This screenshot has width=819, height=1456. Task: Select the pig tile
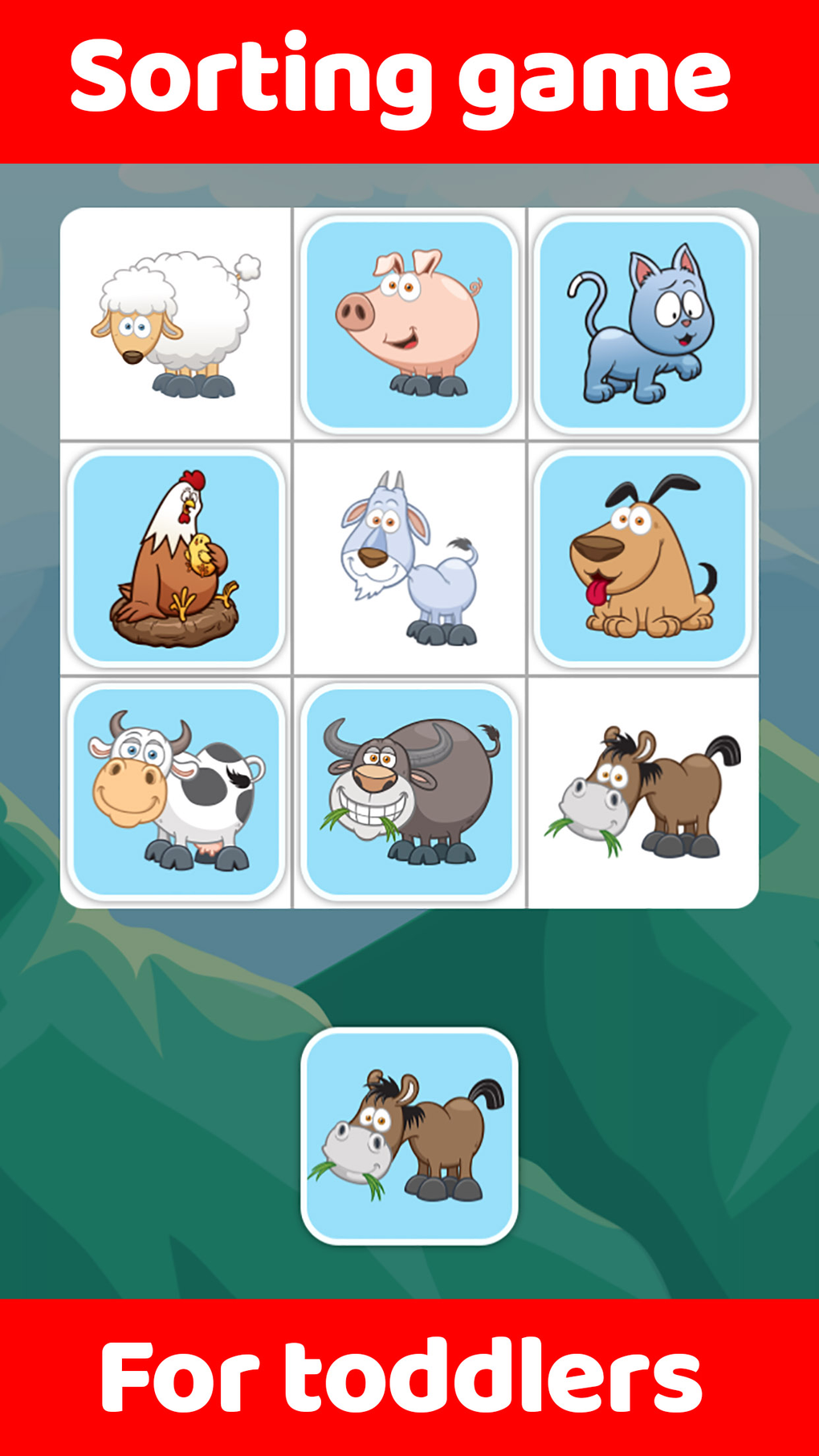(409, 321)
